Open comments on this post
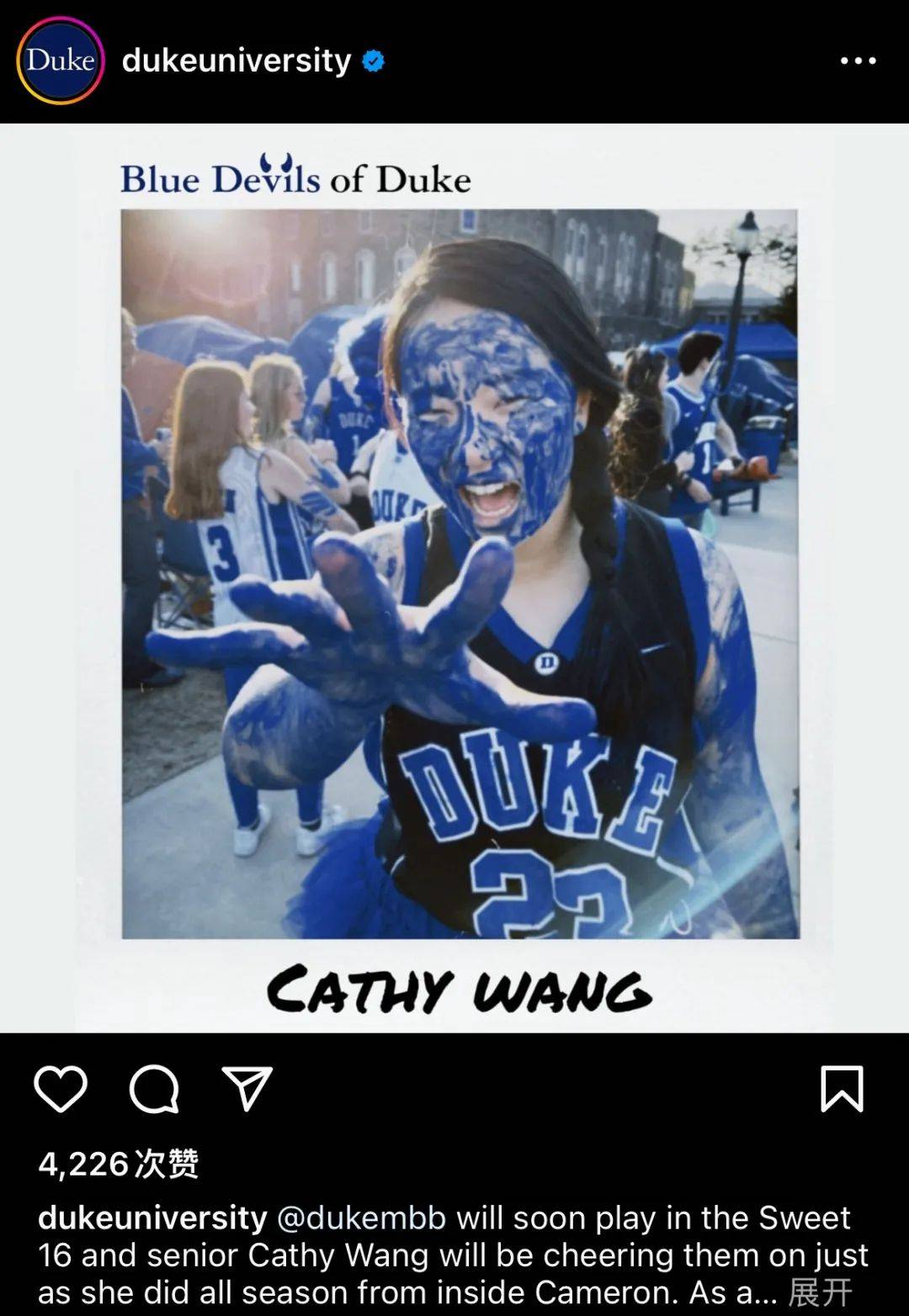Viewport: 909px width, 1316px height. click(154, 1089)
